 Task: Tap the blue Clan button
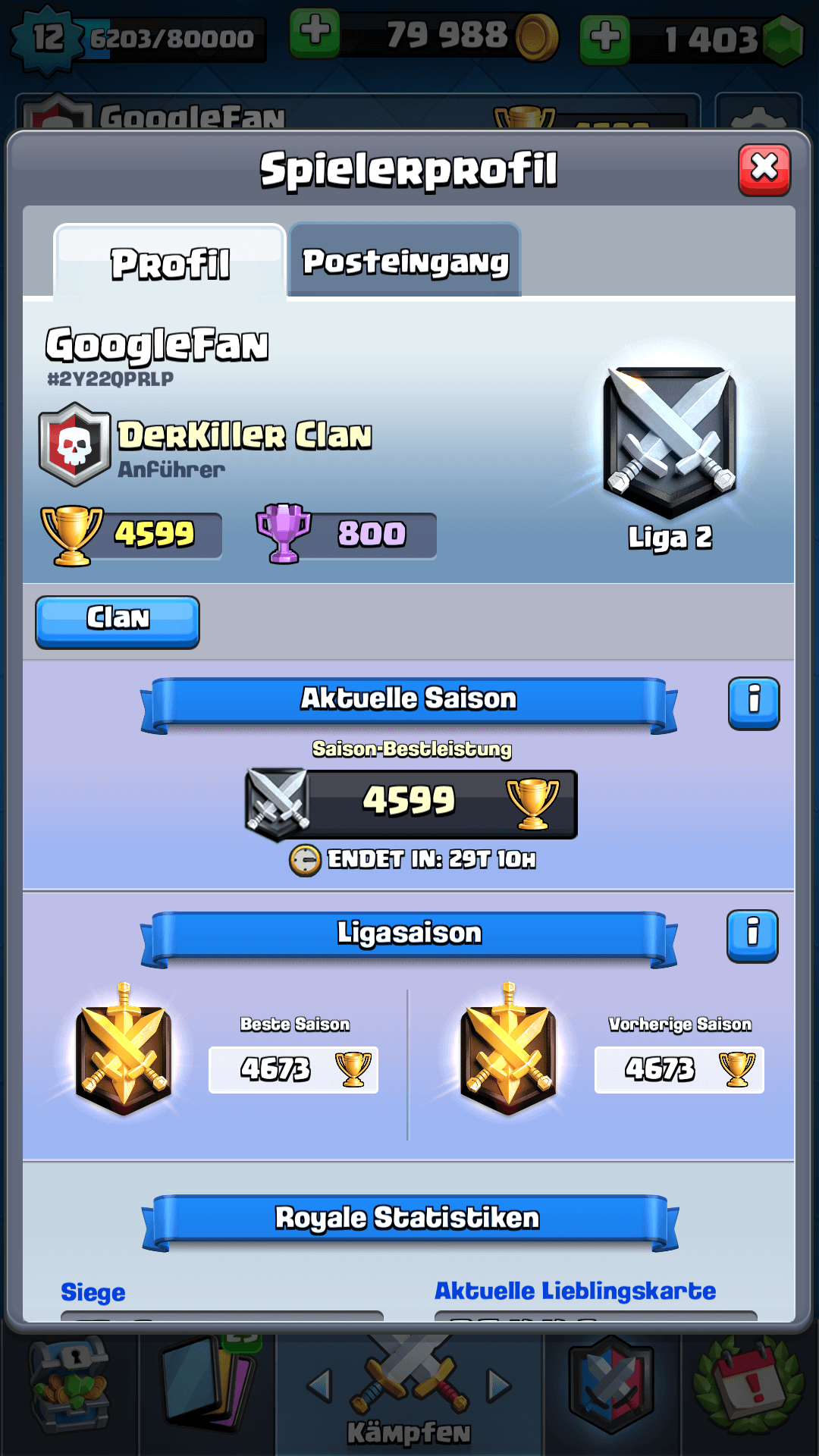(x=118, y=621)
